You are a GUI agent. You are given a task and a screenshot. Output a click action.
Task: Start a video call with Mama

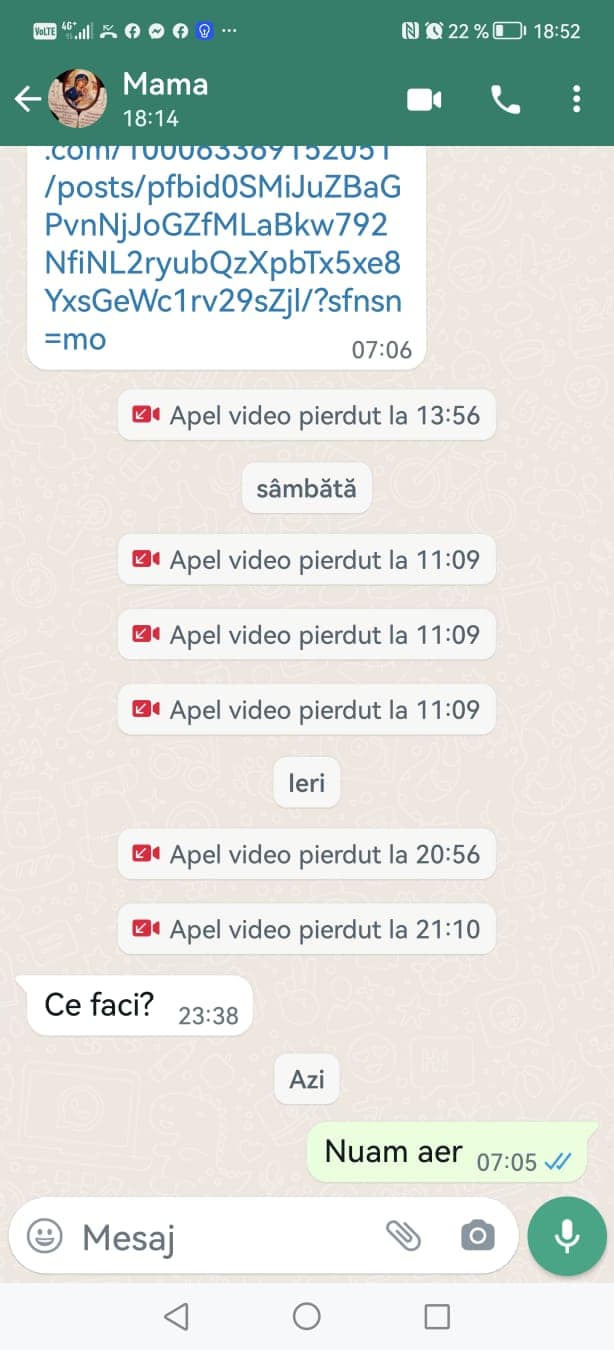tap(424, 99)
